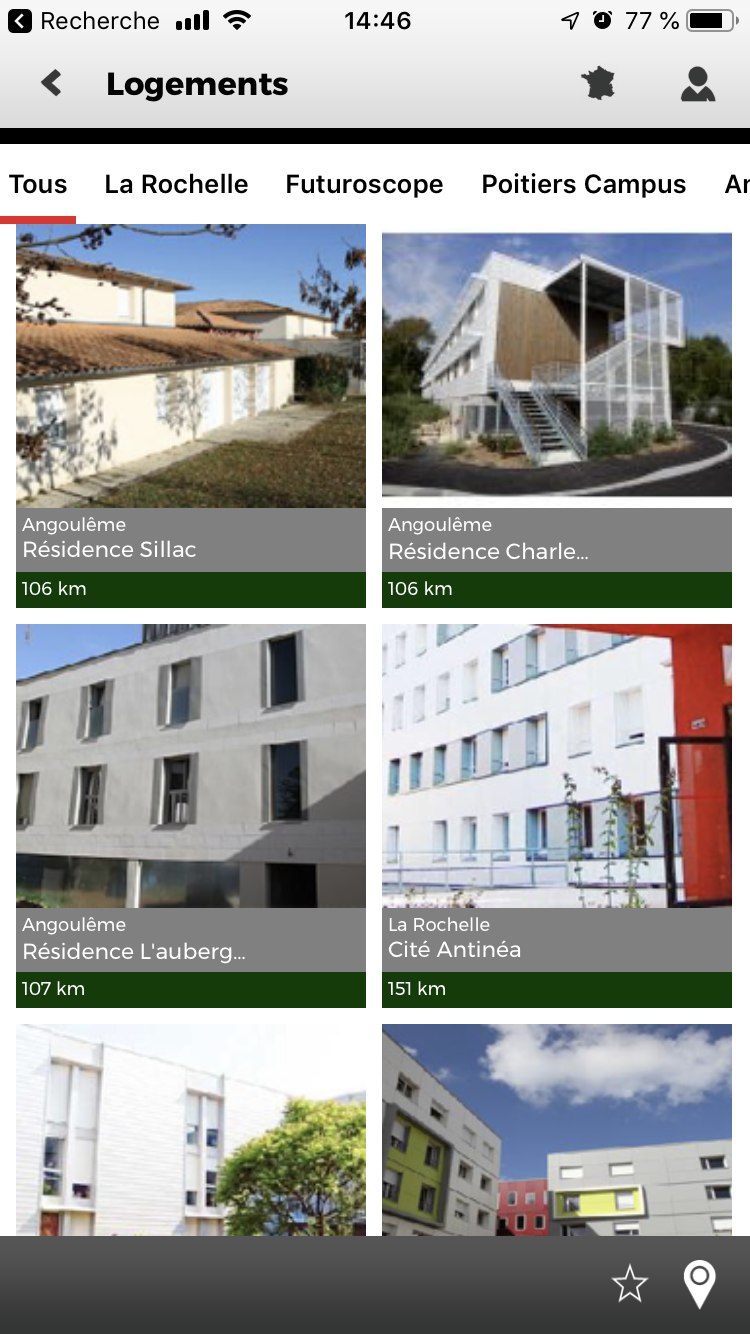
Task: Show the Poitiers Campus tab
Action: (x=584, y=184)
